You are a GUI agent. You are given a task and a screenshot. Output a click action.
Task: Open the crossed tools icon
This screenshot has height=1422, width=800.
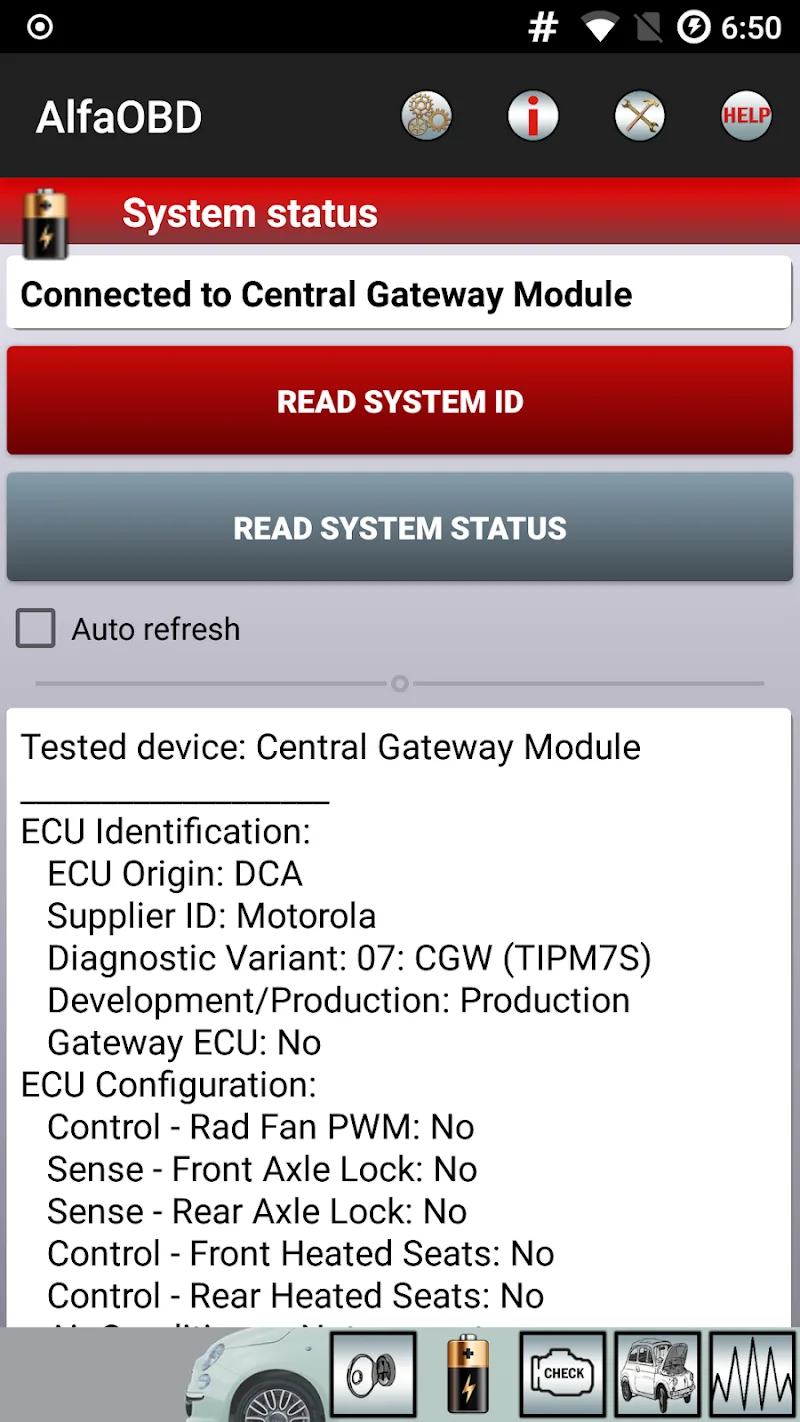640,116
